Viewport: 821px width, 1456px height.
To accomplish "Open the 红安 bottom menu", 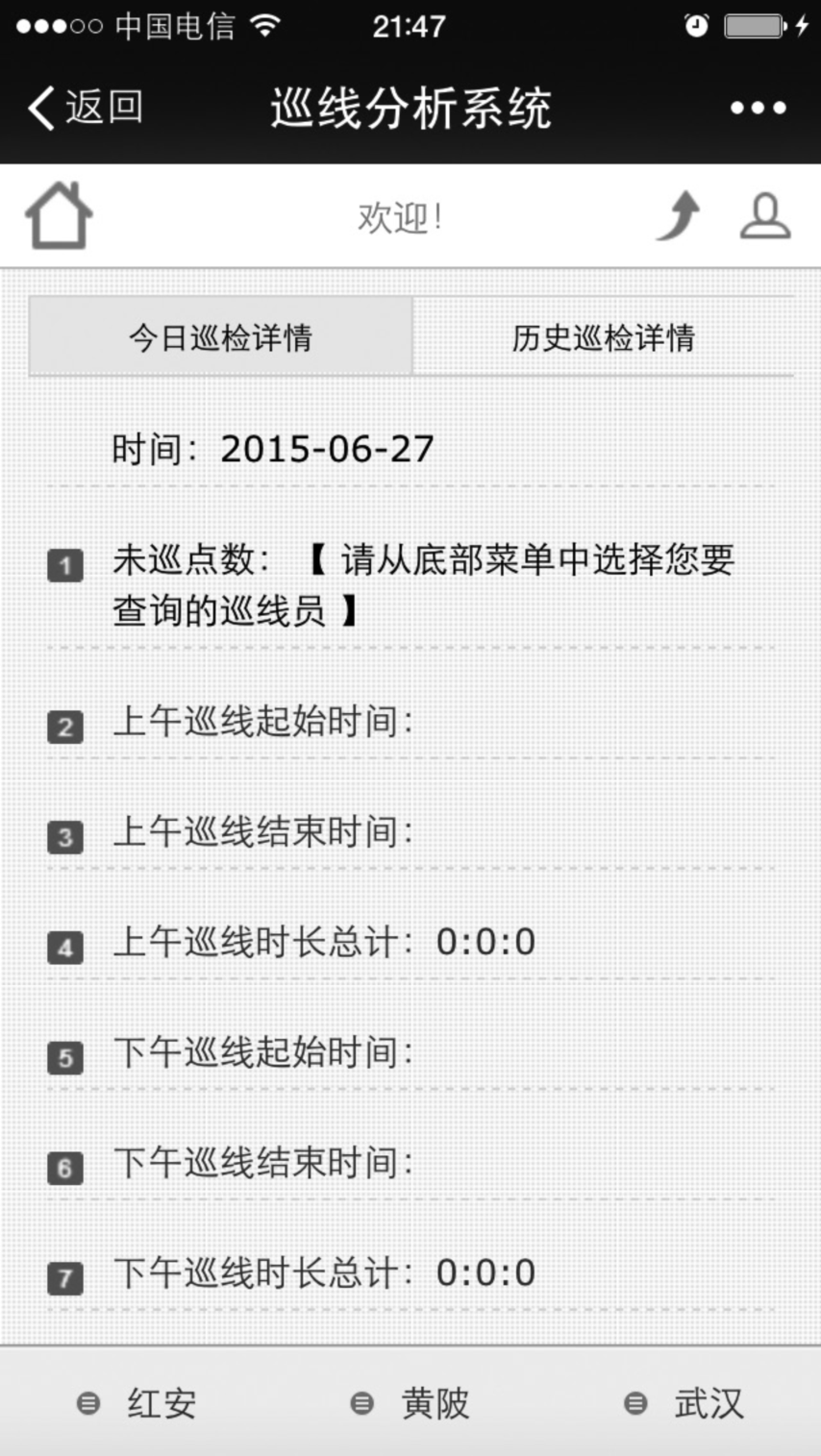I will point(137,1403).
